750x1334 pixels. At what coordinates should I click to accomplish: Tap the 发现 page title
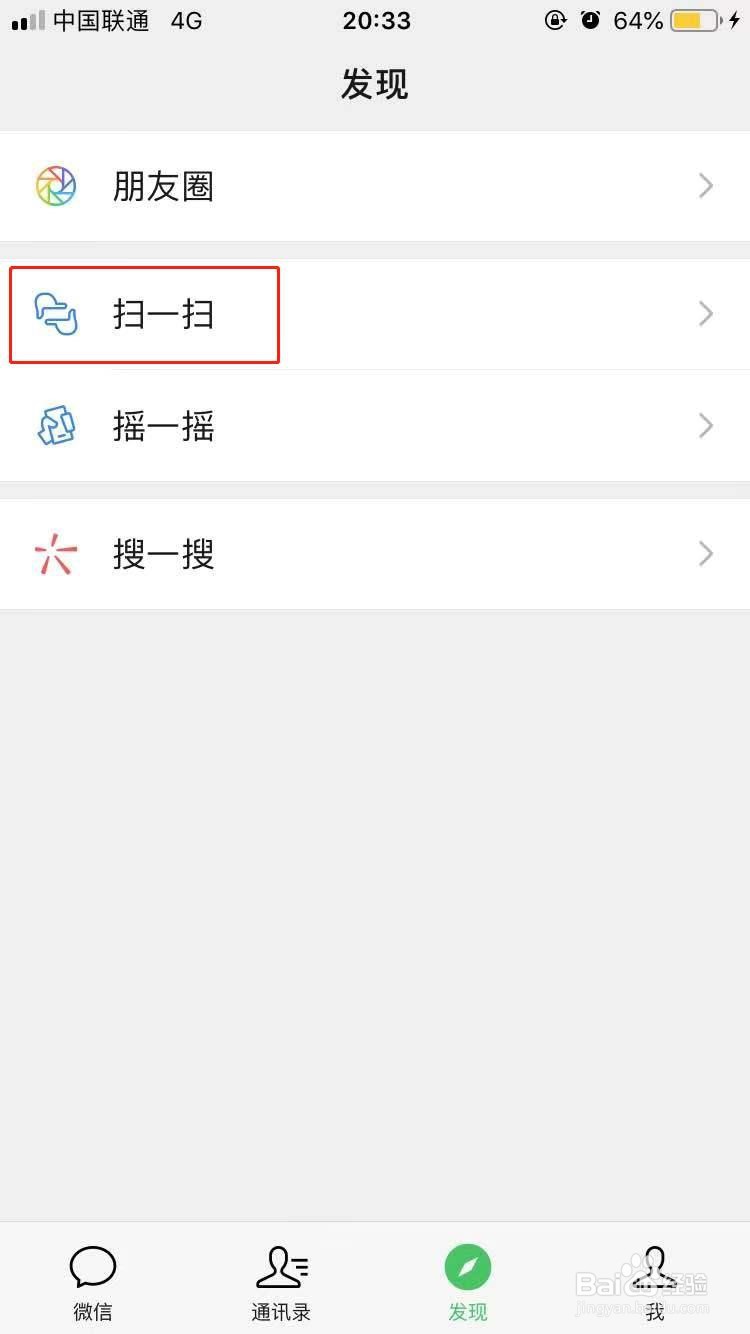coord(375,85)
